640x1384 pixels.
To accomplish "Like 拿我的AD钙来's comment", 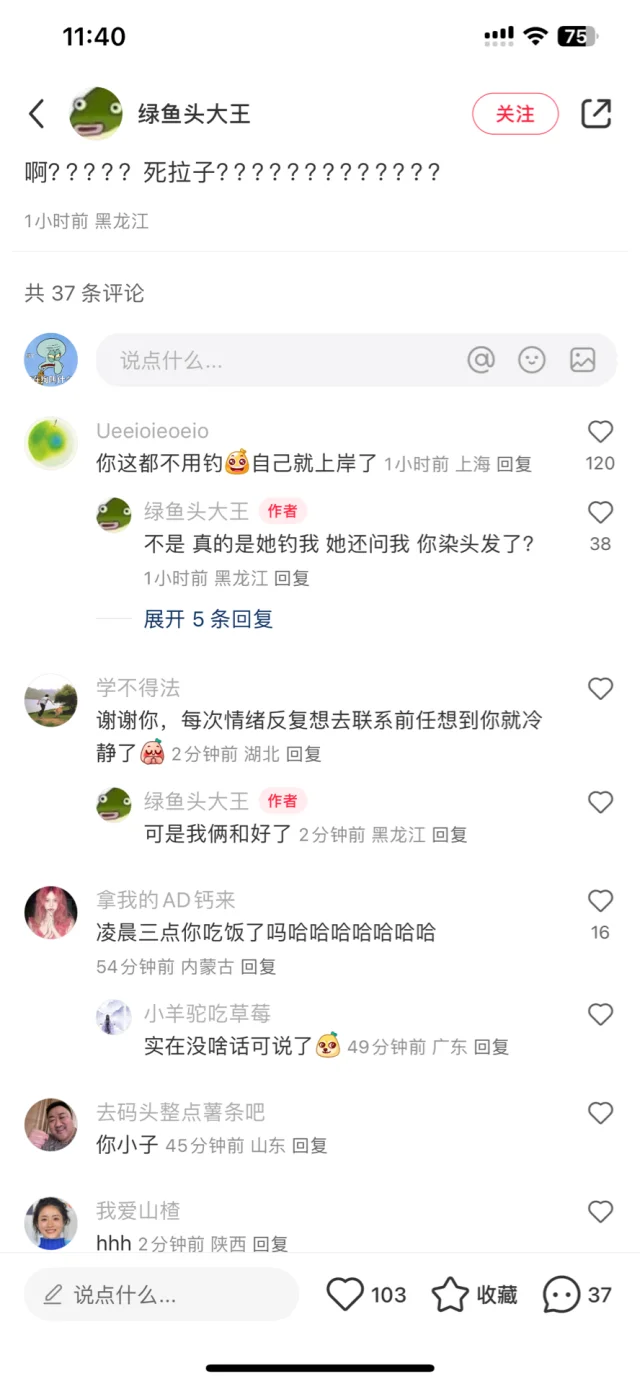I will [x=600, y=901].
